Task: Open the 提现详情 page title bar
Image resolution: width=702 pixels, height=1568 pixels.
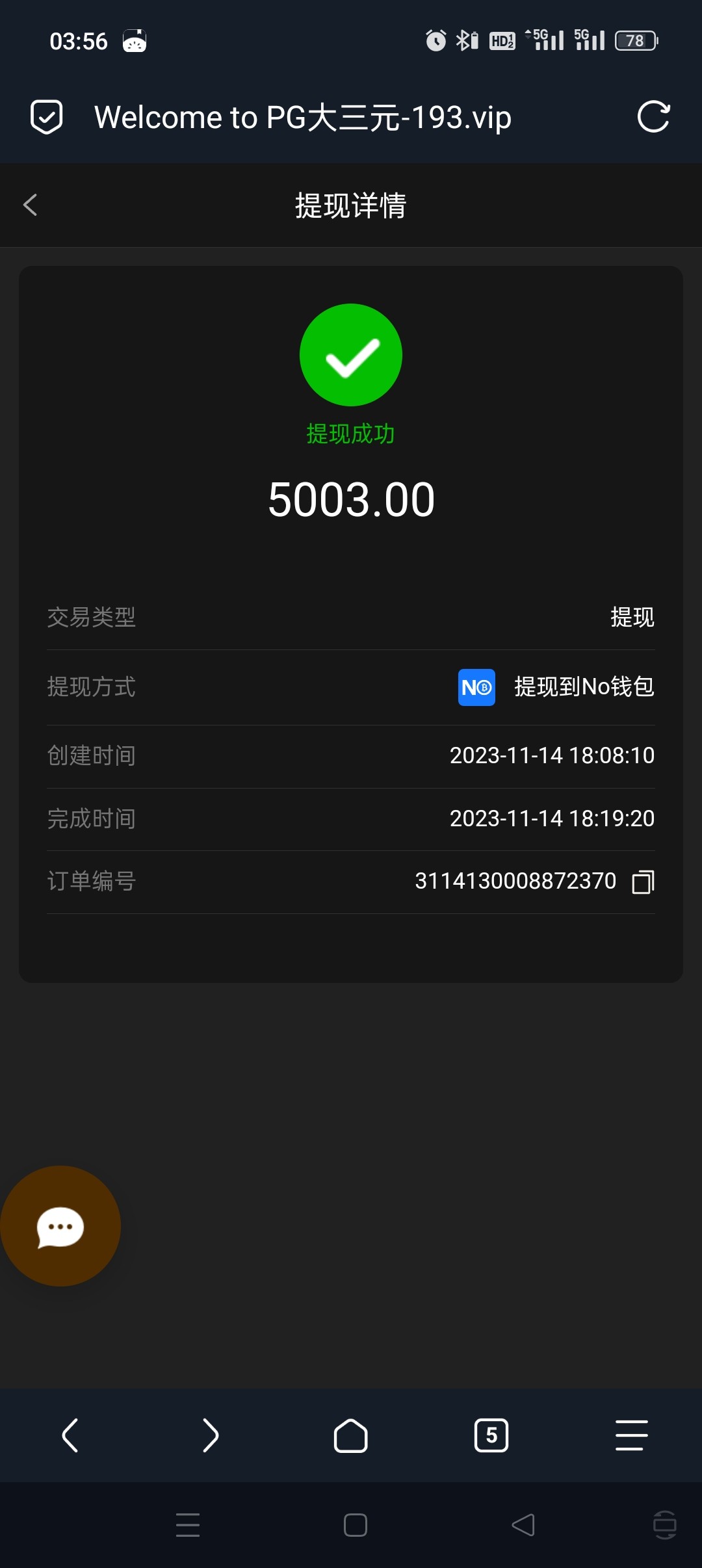Action: pyautogui.click(x=351, y=205)
